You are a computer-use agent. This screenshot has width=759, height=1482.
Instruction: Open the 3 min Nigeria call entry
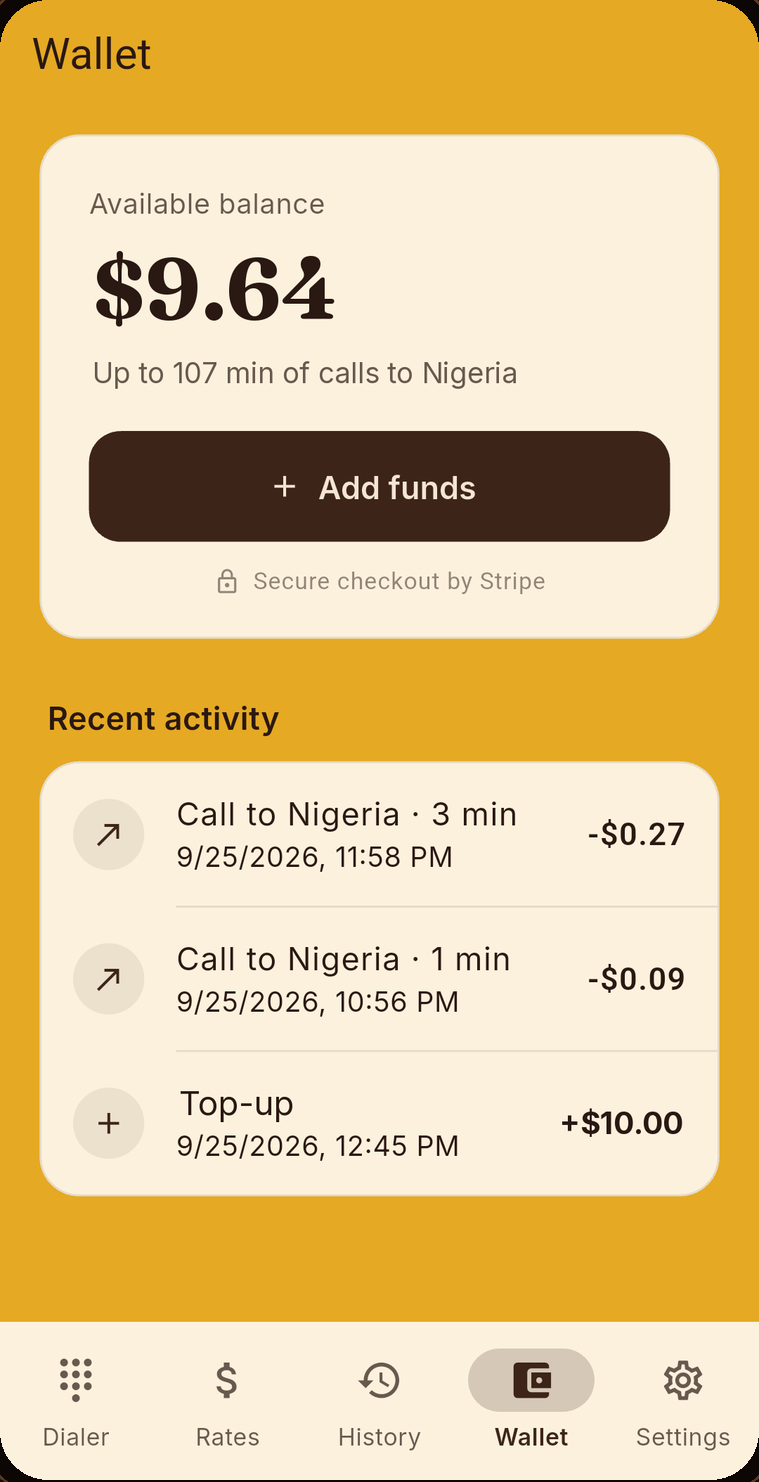click(x=379, y=835)
